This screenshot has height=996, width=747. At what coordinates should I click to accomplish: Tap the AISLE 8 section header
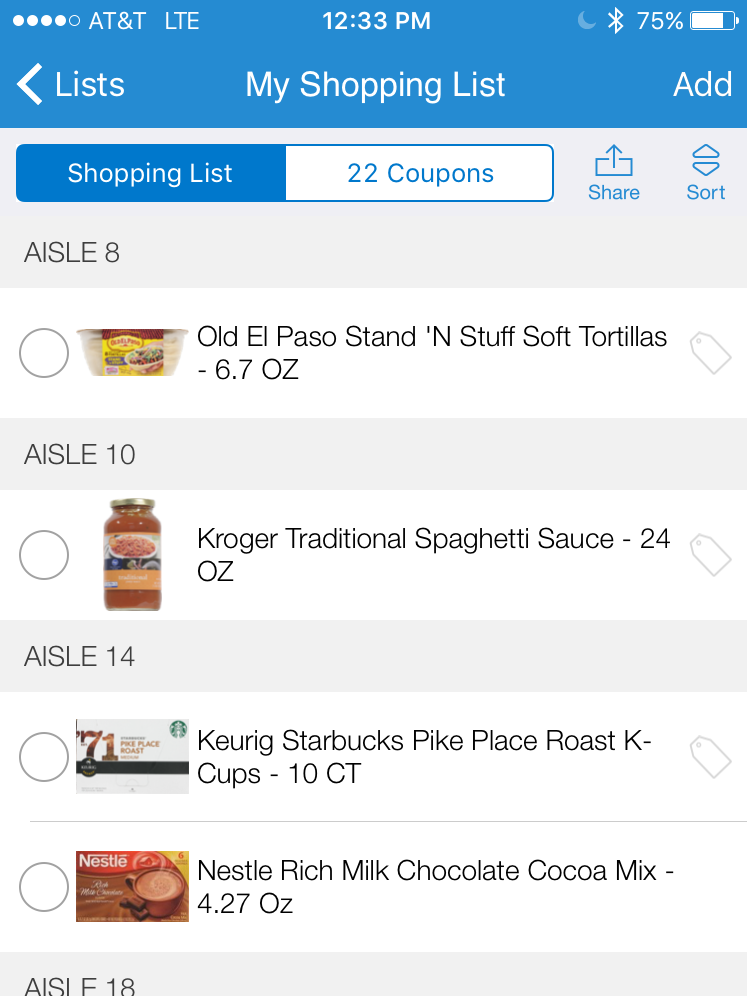point(71,253)
